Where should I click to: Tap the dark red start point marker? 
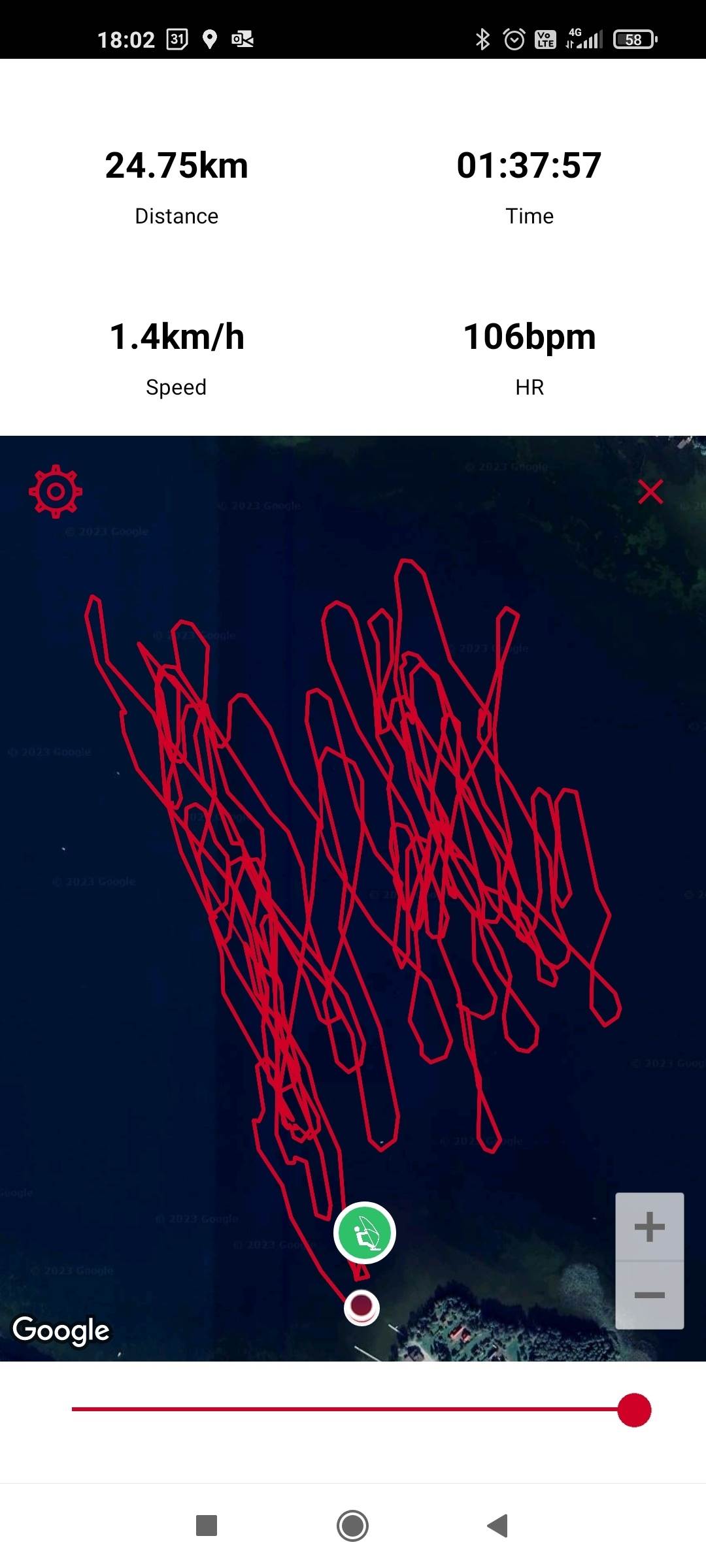coord(361,1307)
